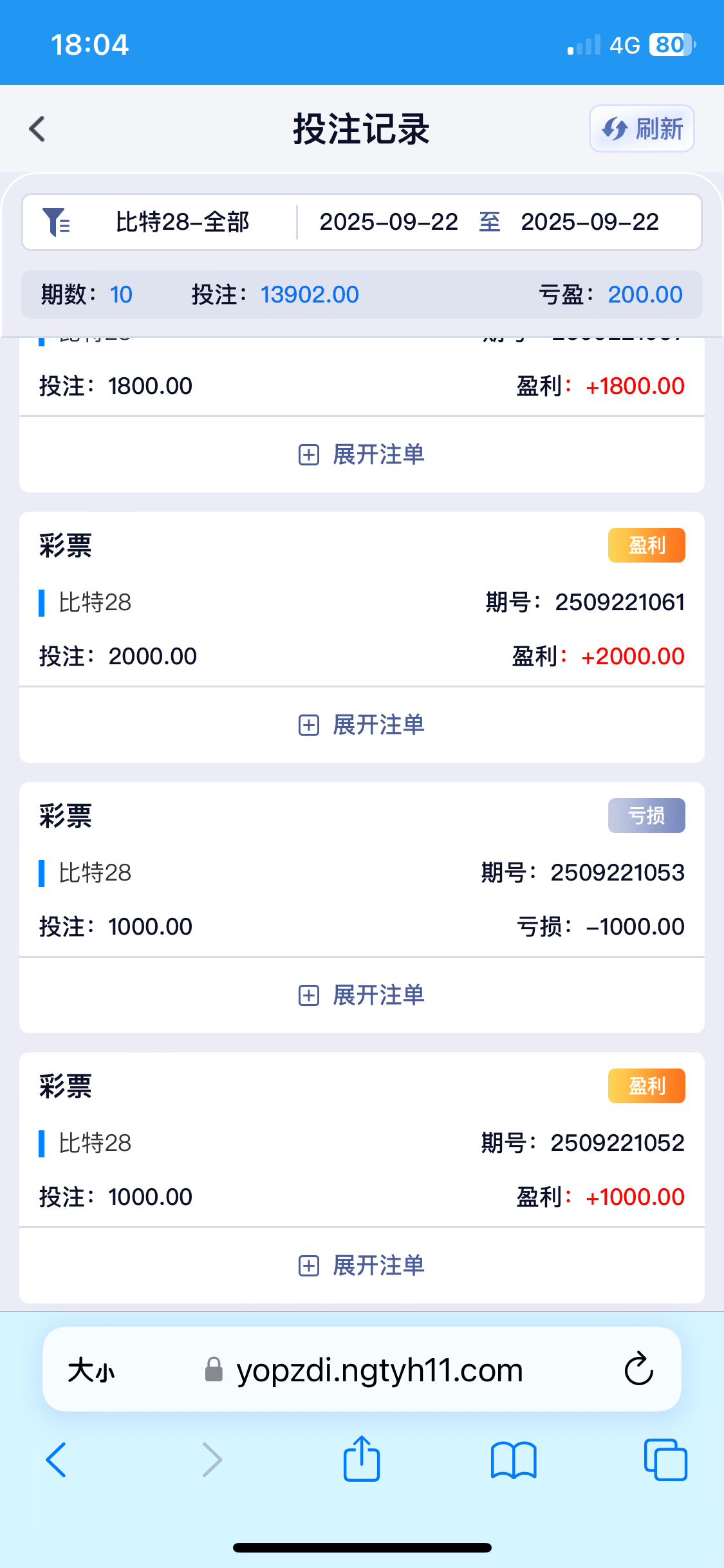This screenshot has height=1568, width=724.
Task: Expand 展开注单 for period 2509221053
Action: [362, 995]
